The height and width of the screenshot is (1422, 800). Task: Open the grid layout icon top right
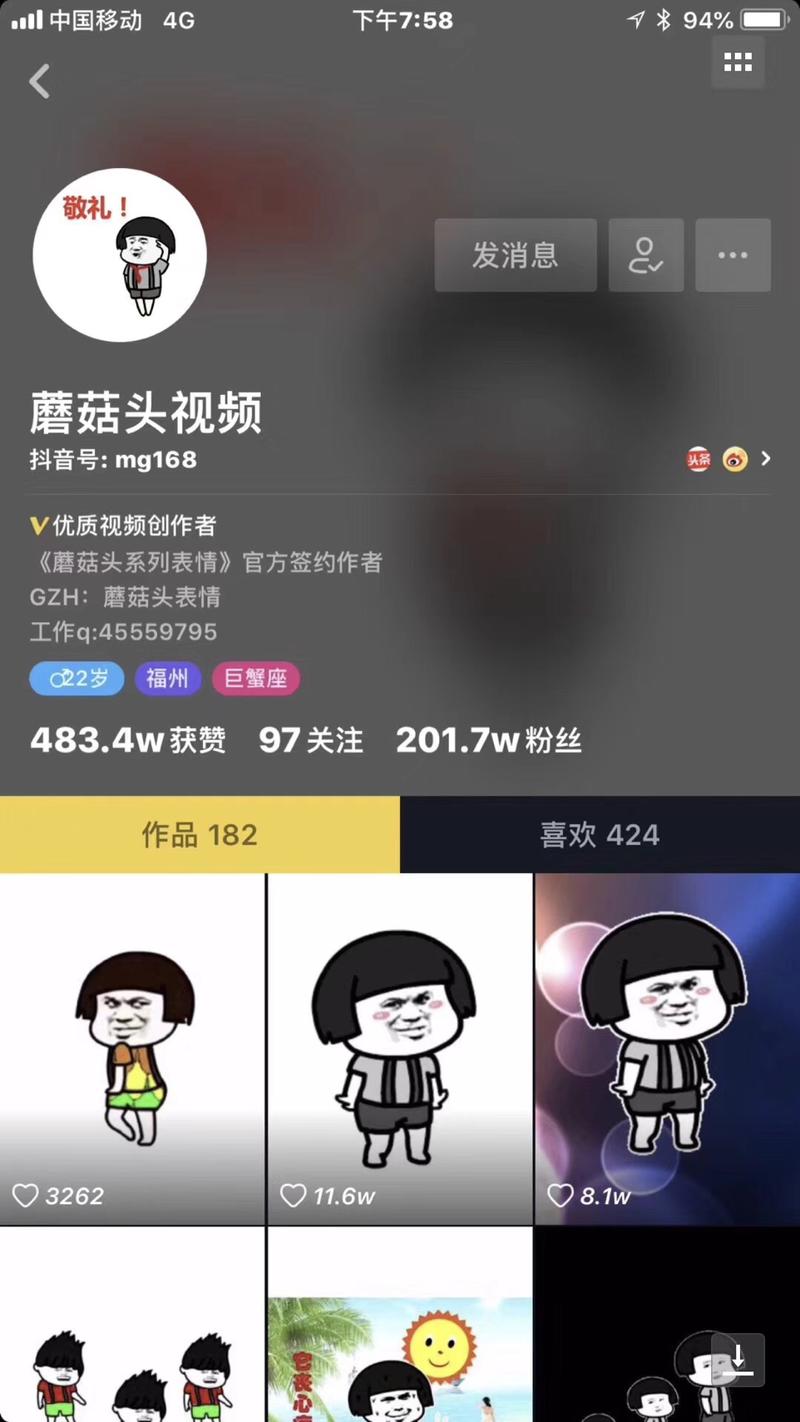[x=738, y=62]
